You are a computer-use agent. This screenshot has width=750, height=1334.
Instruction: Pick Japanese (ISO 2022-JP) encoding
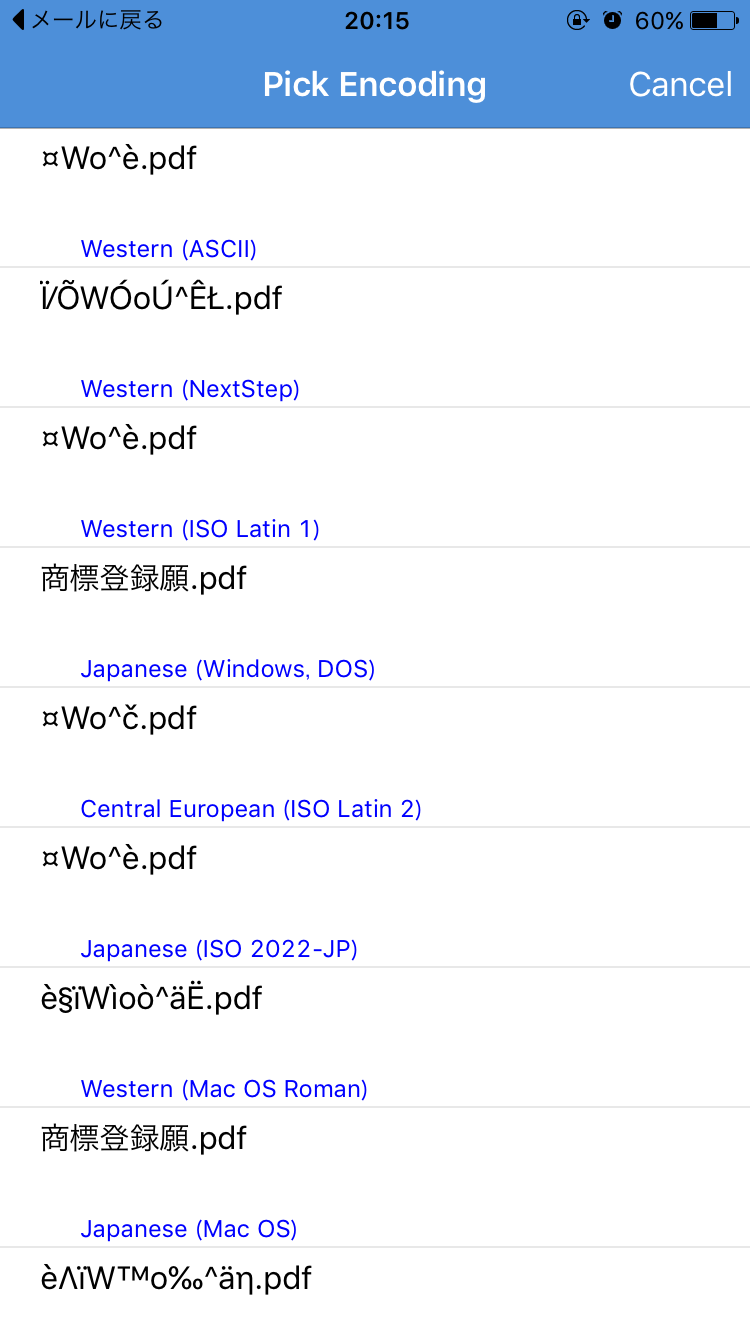point(375,897)
